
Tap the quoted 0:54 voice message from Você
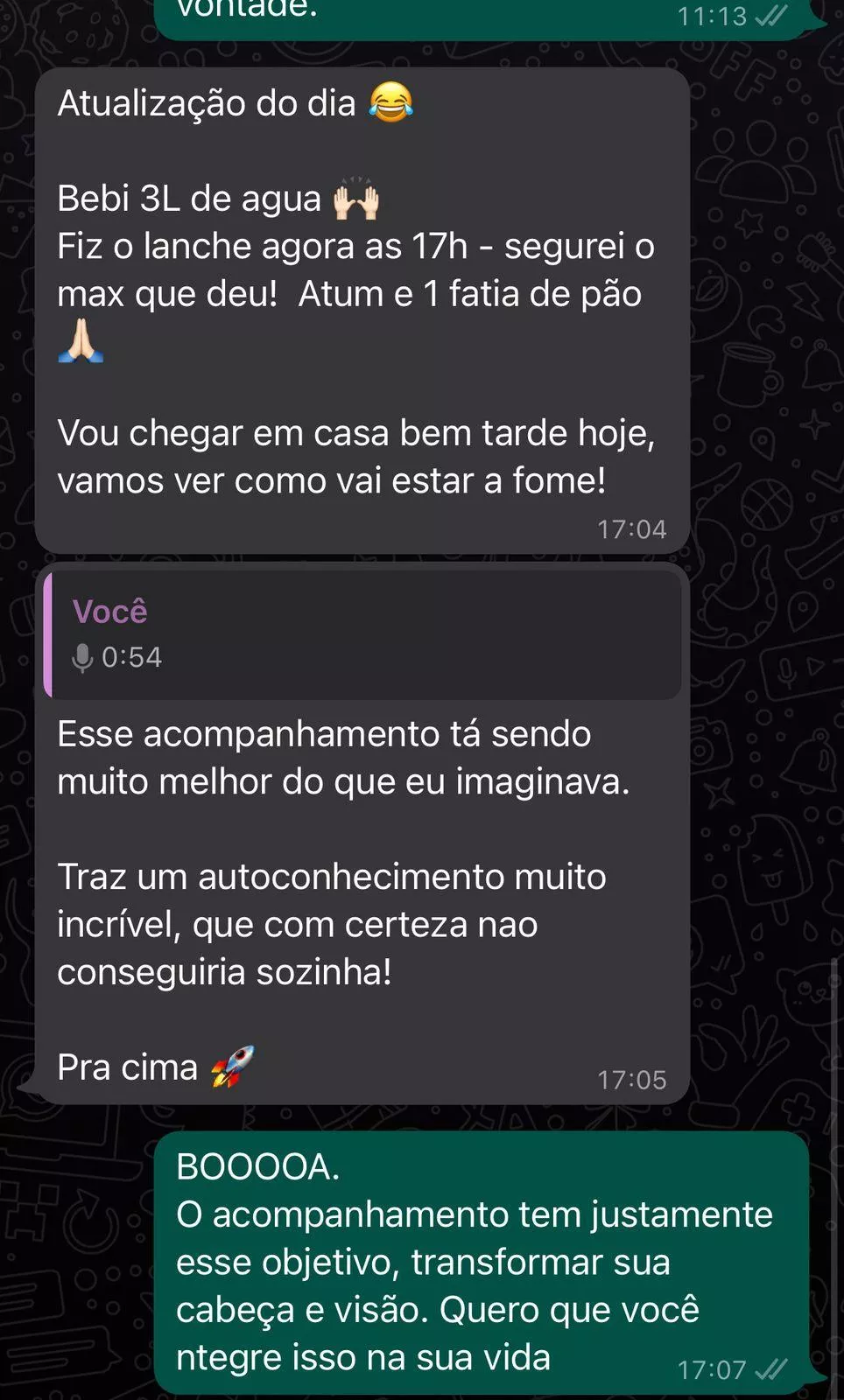[x=362, y=635]
